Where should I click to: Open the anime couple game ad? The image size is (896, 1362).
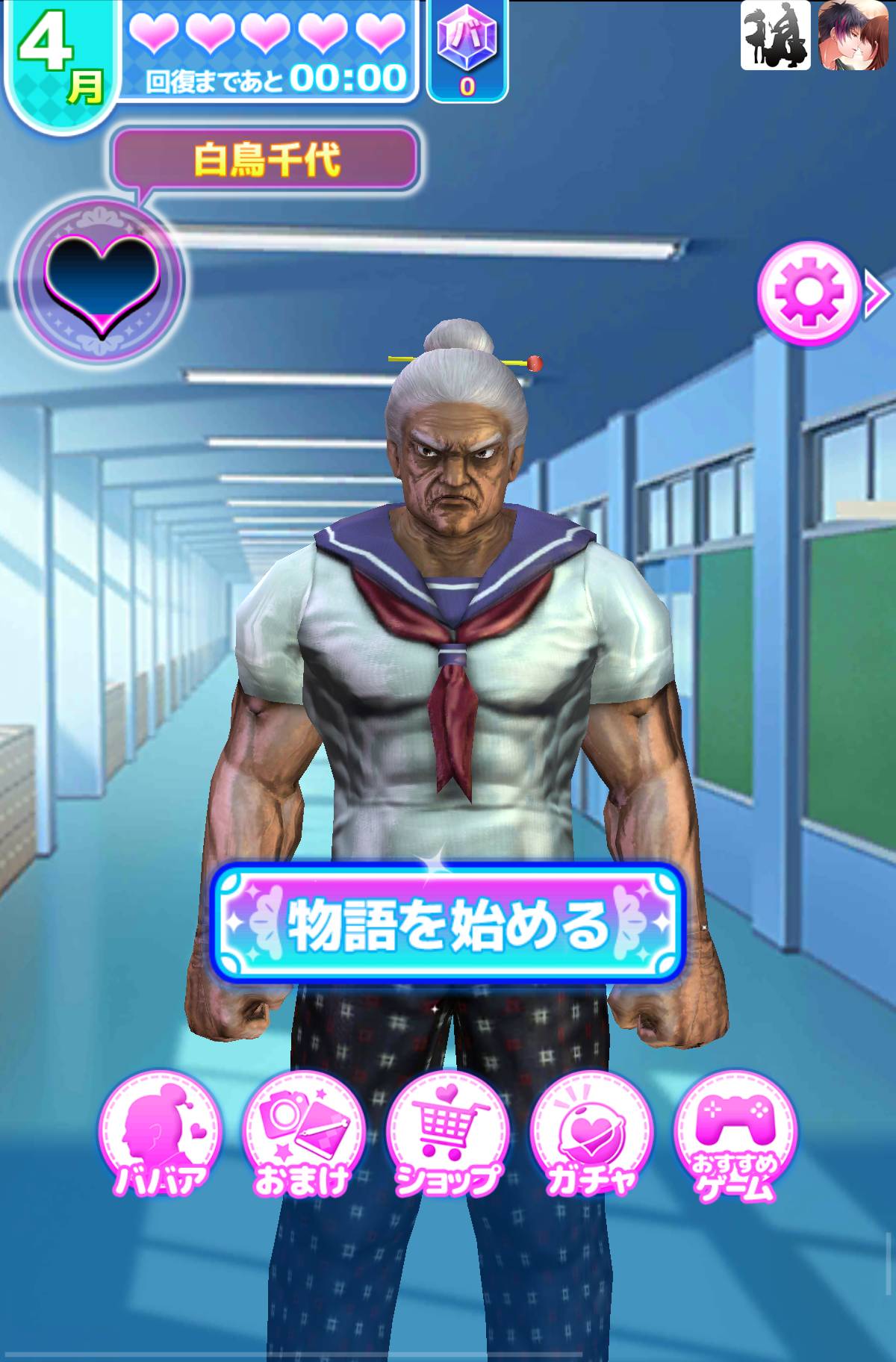point(856,35)
